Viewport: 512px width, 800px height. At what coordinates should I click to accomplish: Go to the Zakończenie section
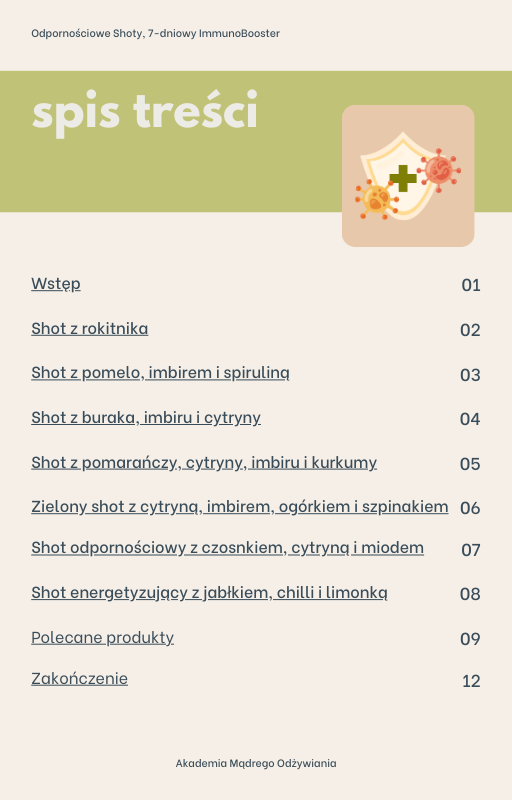click(x=80, y=679)
